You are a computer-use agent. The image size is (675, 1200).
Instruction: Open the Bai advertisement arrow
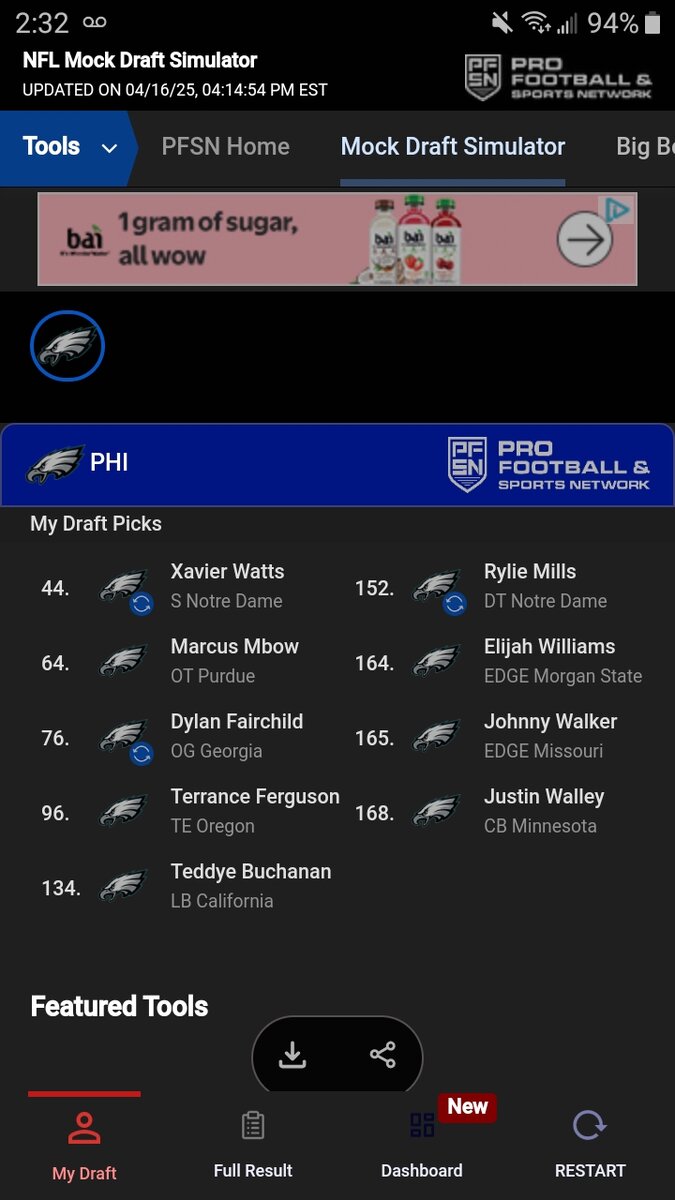[584, 240]
